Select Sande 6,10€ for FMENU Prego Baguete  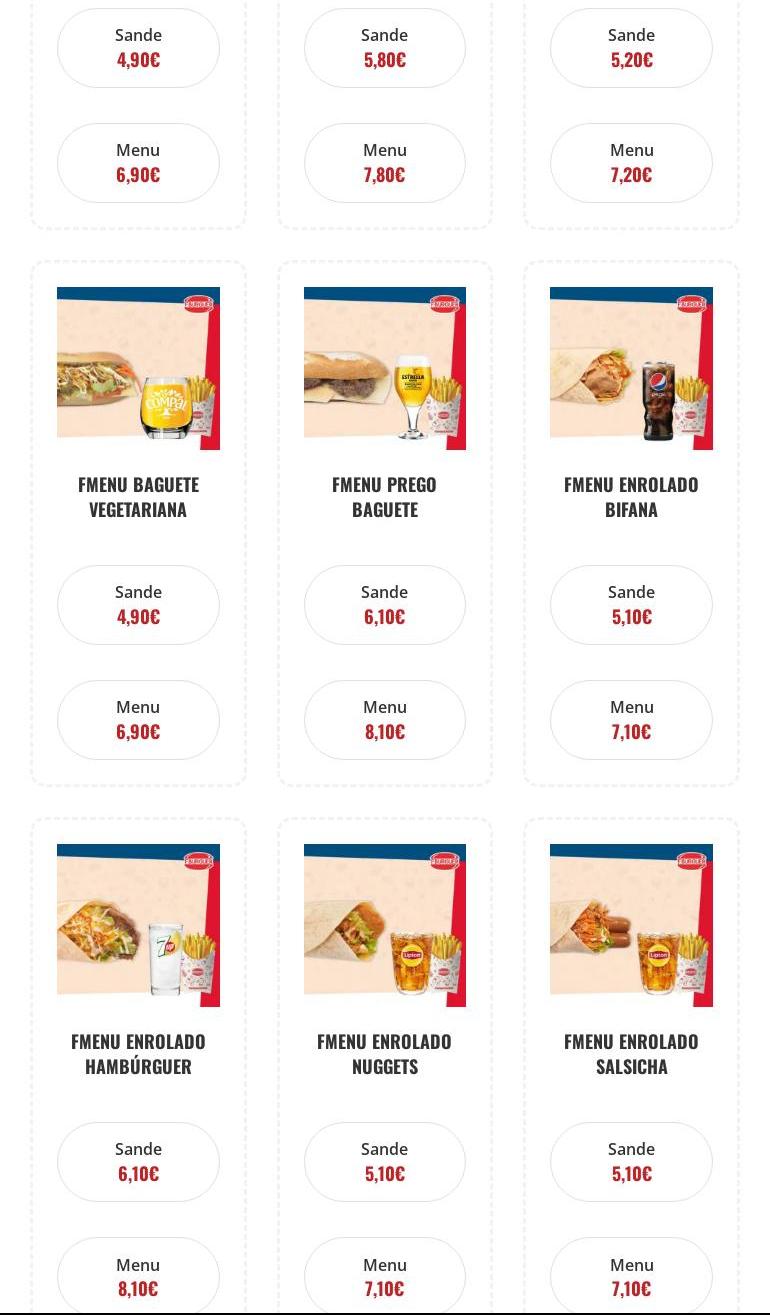coord(385,605)
